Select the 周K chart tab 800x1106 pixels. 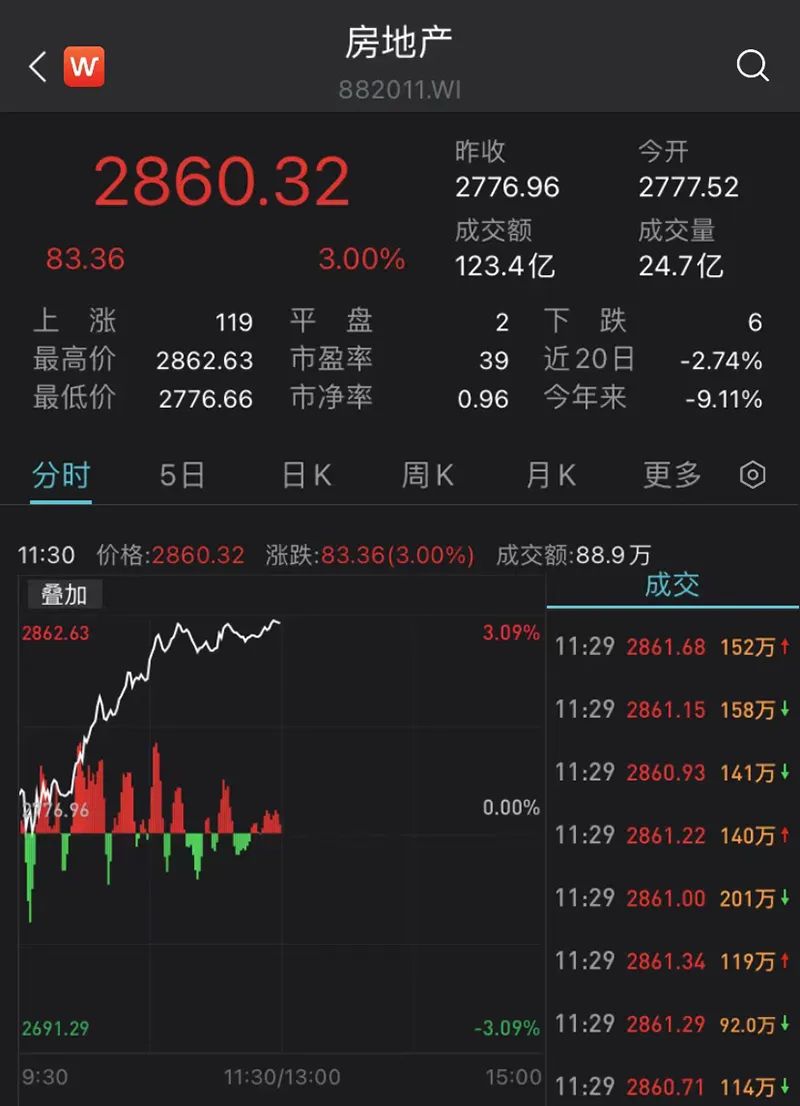428,475
